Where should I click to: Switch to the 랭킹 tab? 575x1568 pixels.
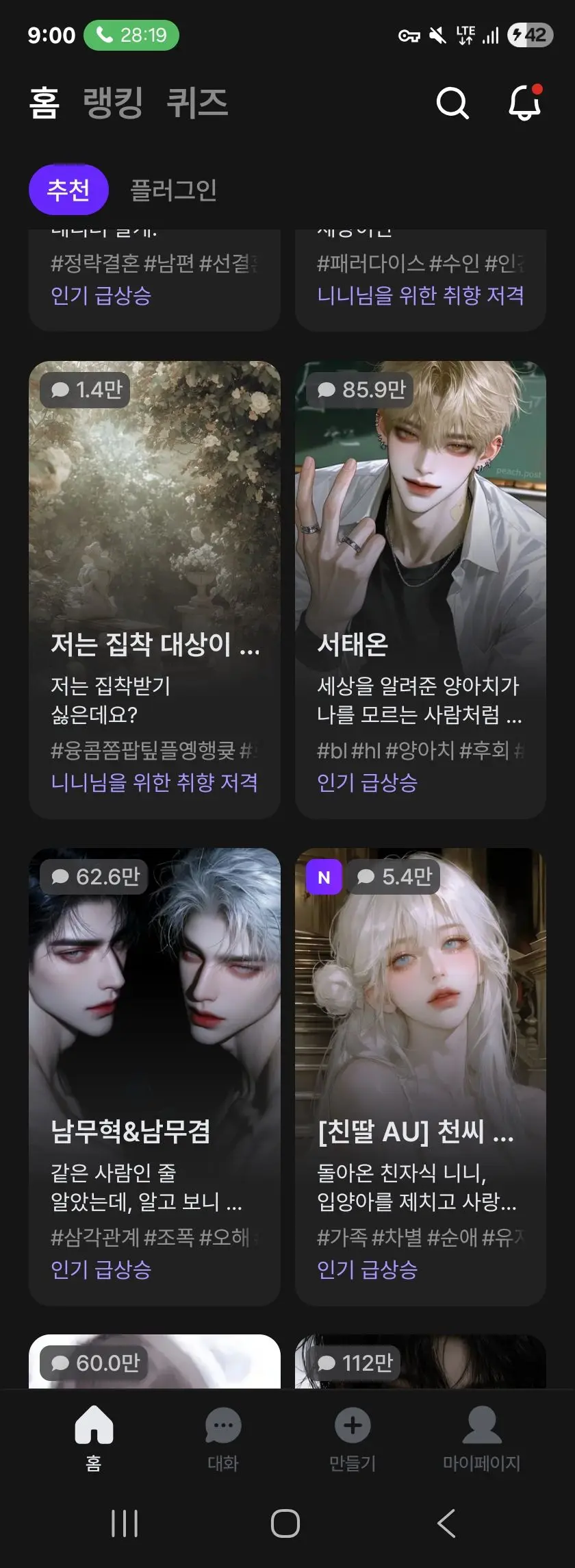[113, 103]
